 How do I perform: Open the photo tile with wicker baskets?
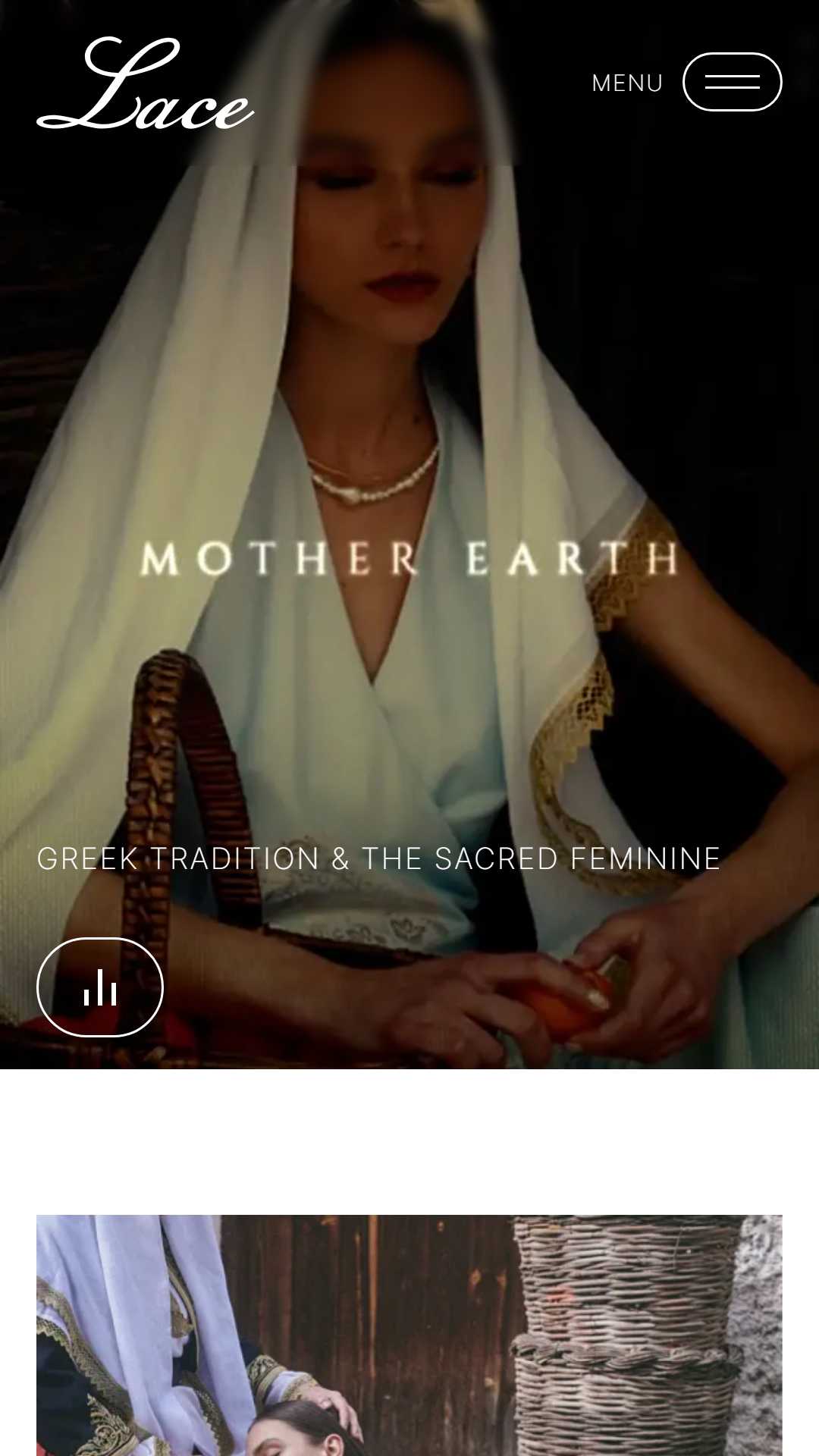point(409,1335)
